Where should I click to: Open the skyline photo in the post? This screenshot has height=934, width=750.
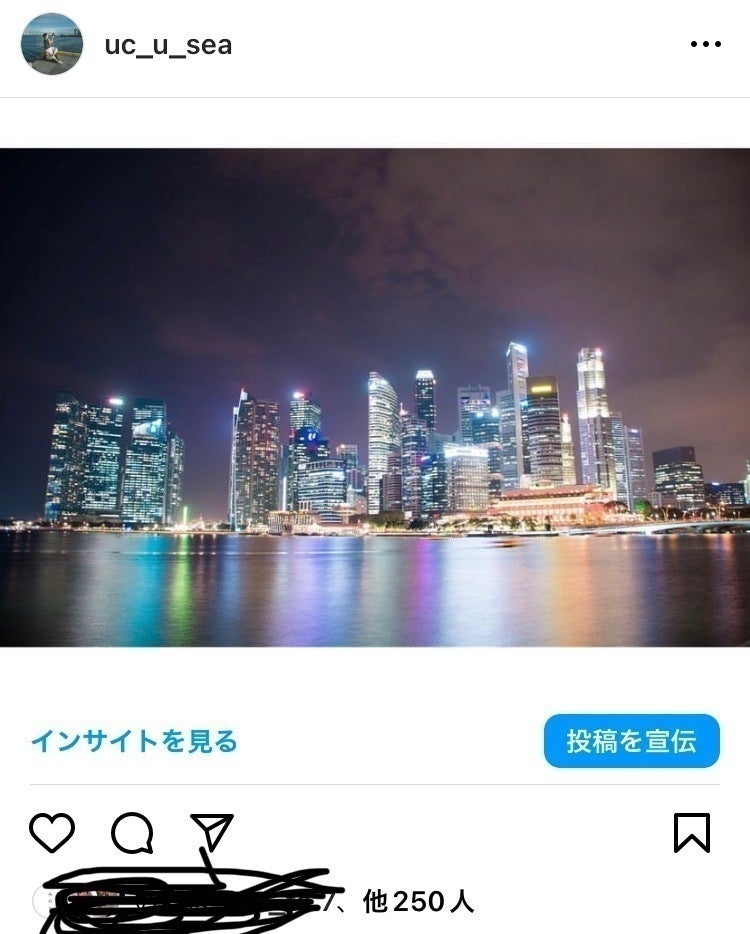click(375, 397)
